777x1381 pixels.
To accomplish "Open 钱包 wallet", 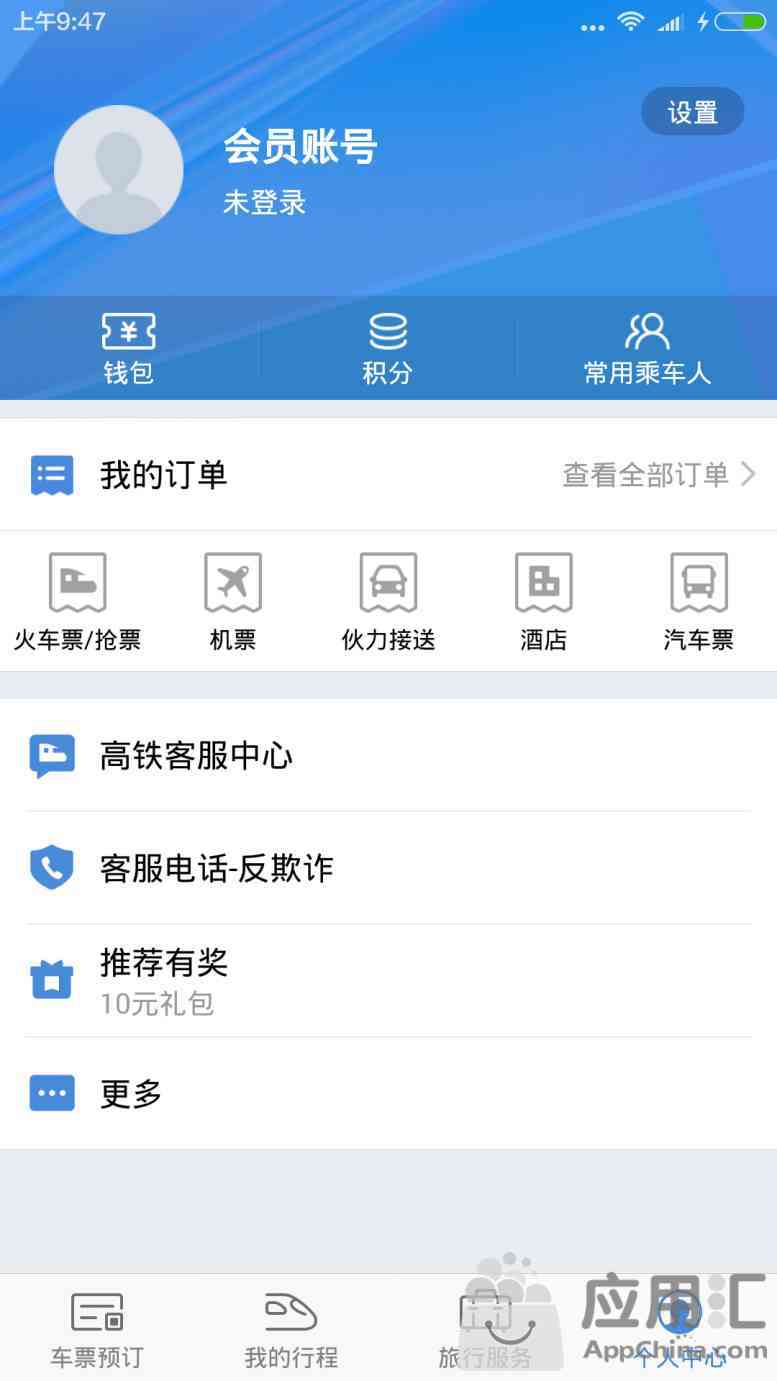I will (x=129, y=349).
